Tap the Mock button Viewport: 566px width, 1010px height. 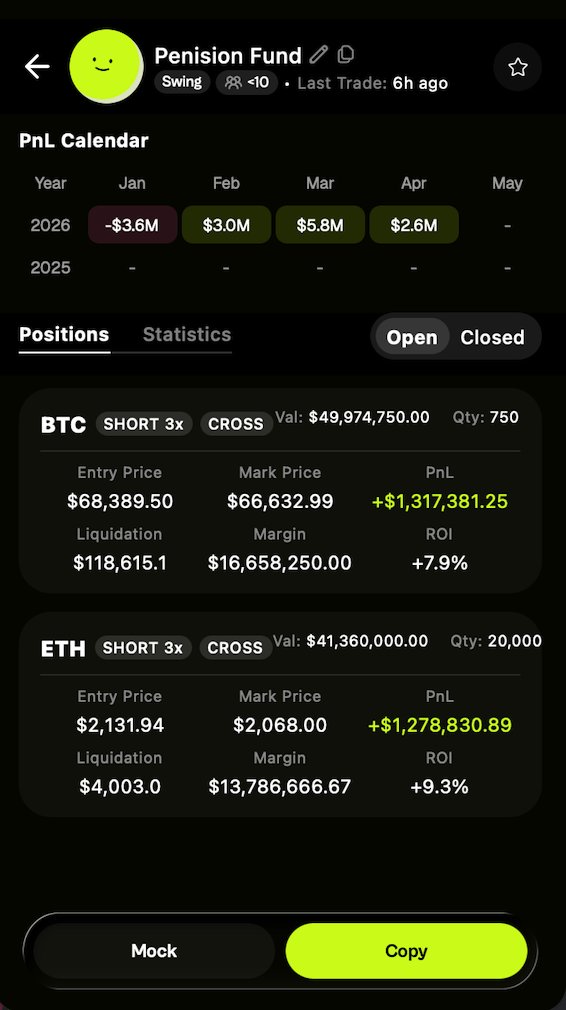coord(154,951)
